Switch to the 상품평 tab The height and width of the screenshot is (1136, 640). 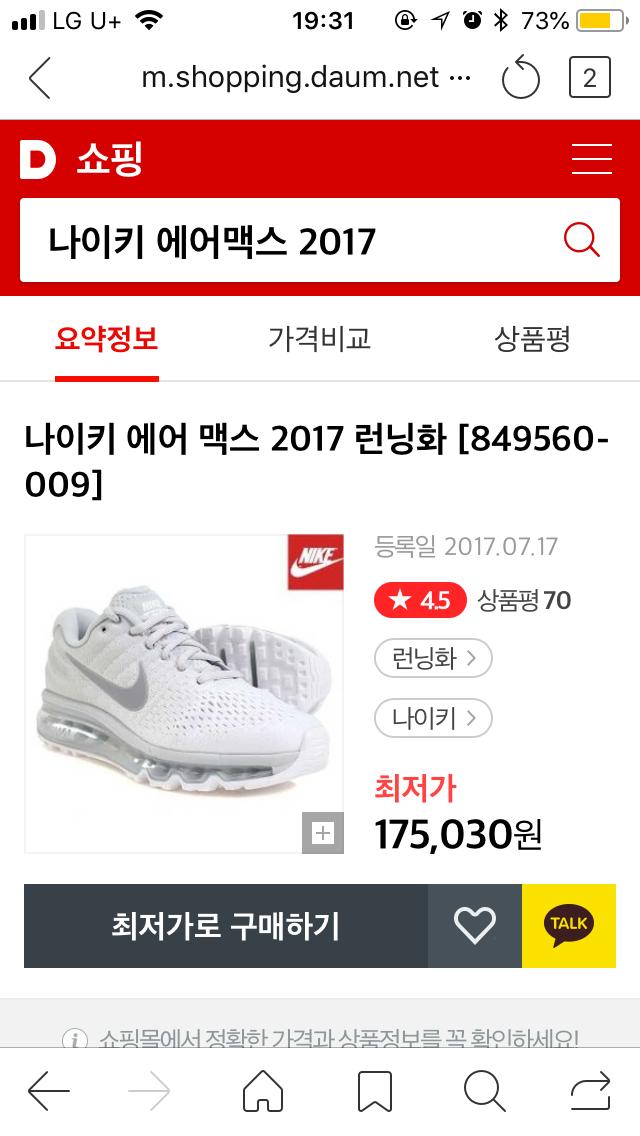532,338
